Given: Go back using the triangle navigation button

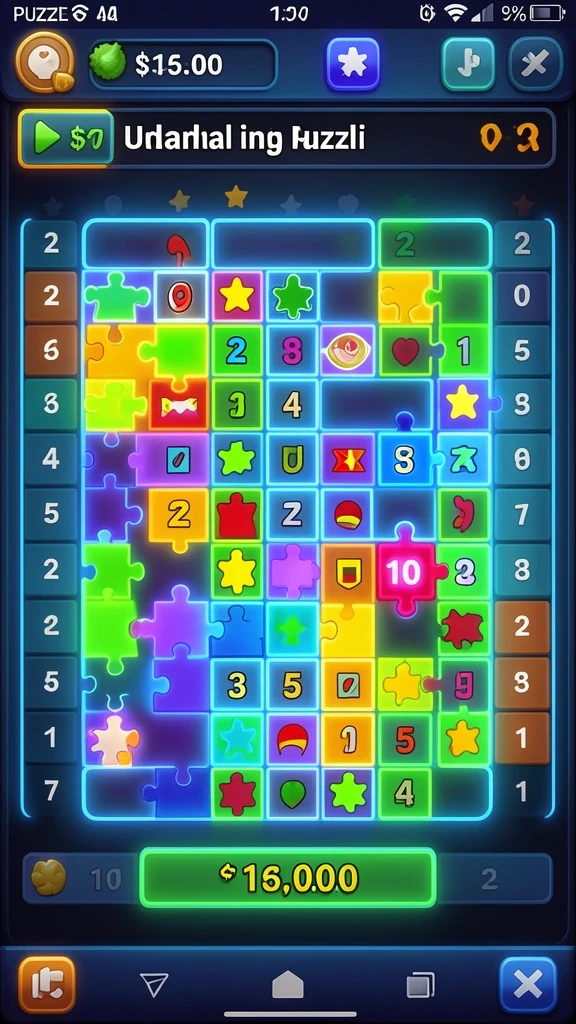Looking at the screenshot, I should [155, 984].
